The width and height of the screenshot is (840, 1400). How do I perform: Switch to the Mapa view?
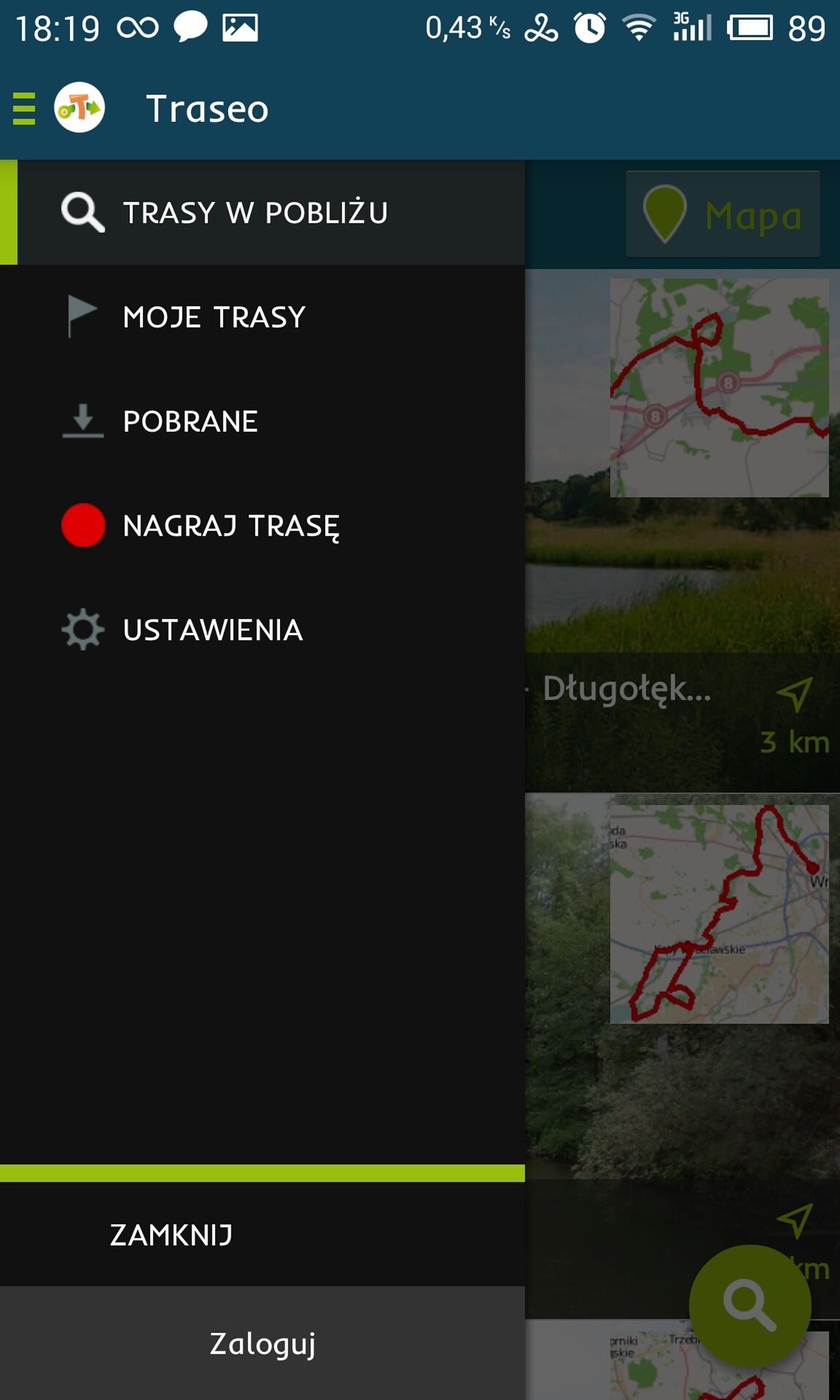pyautogui.click(x=723, y=214)
